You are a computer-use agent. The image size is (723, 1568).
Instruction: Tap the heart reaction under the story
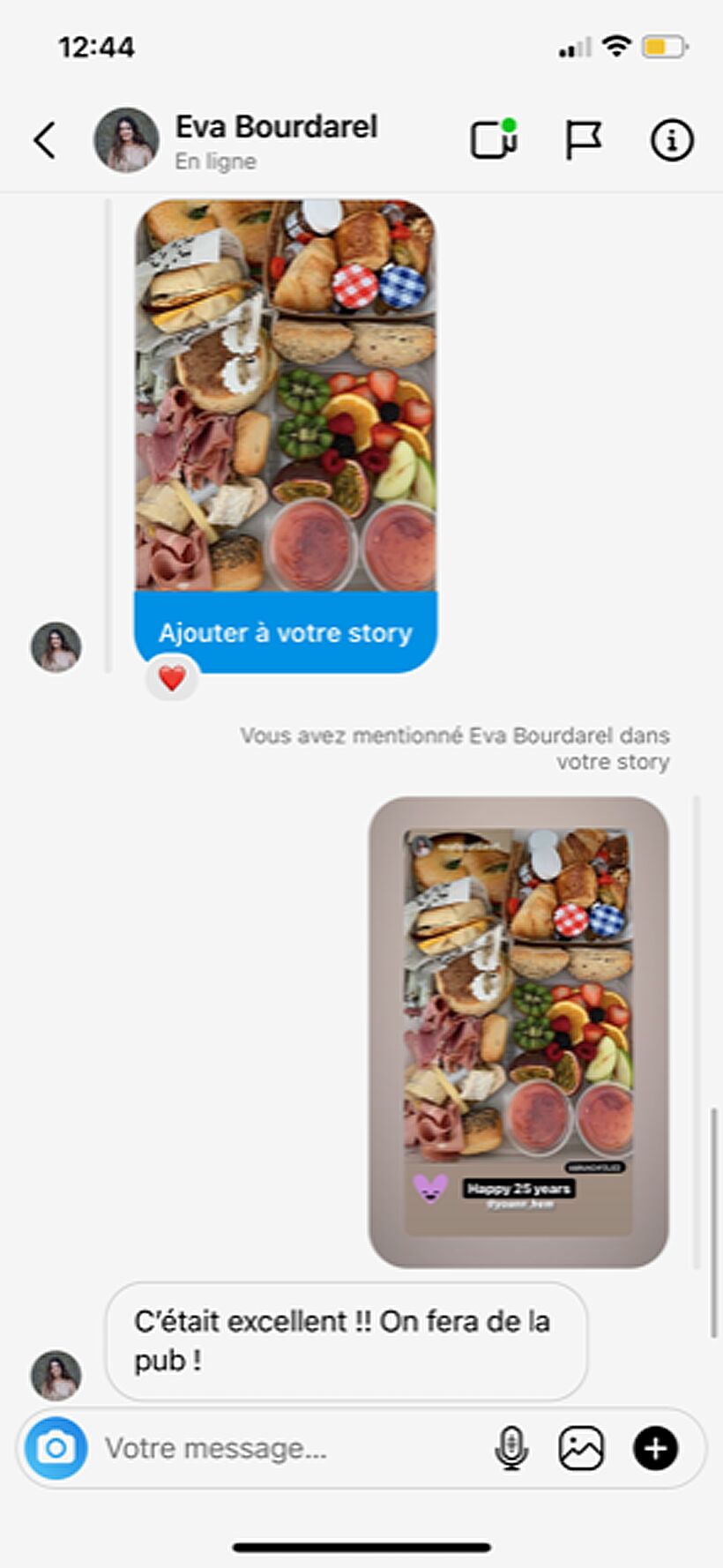pos(172,678)
